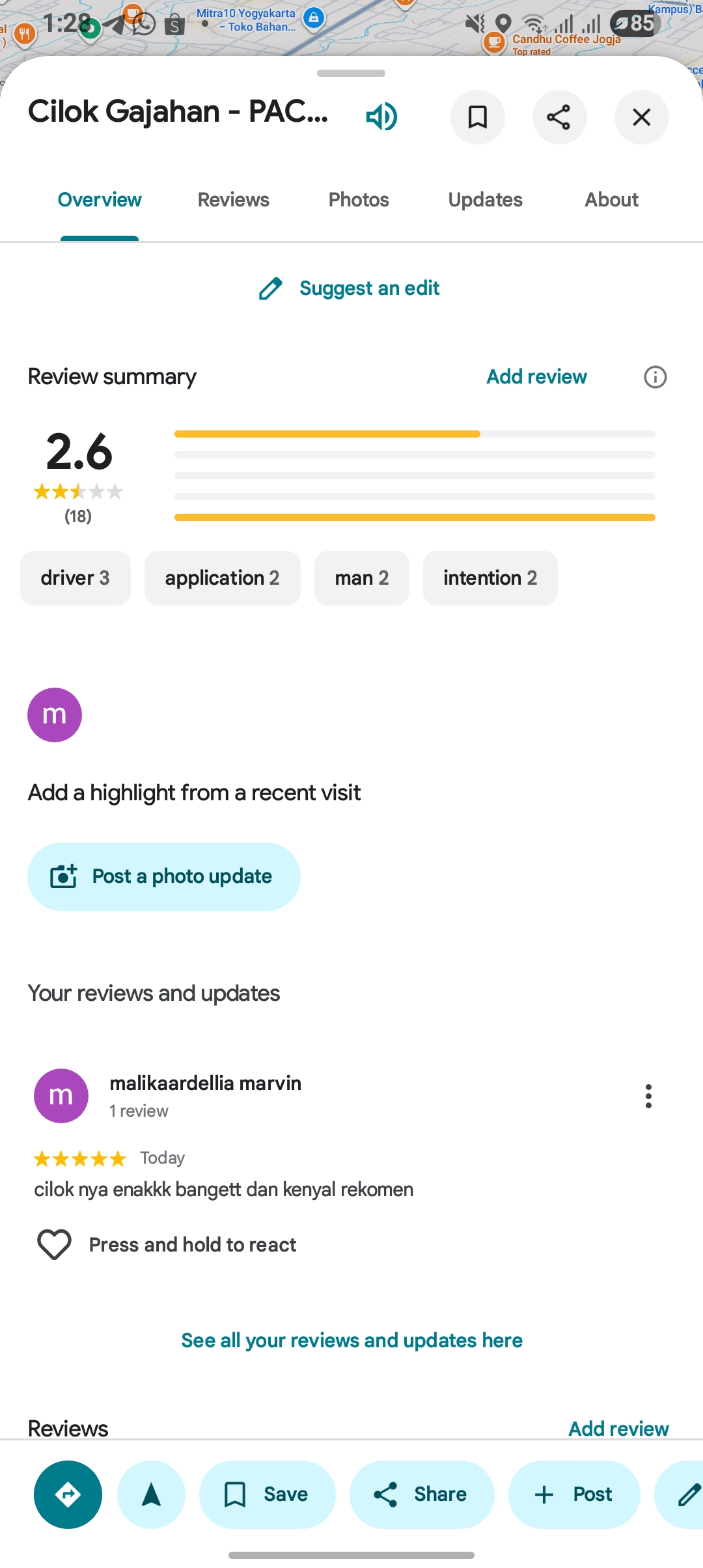
Task: Filter reviews mentioning intention
Action: click(x=490, y=578)
